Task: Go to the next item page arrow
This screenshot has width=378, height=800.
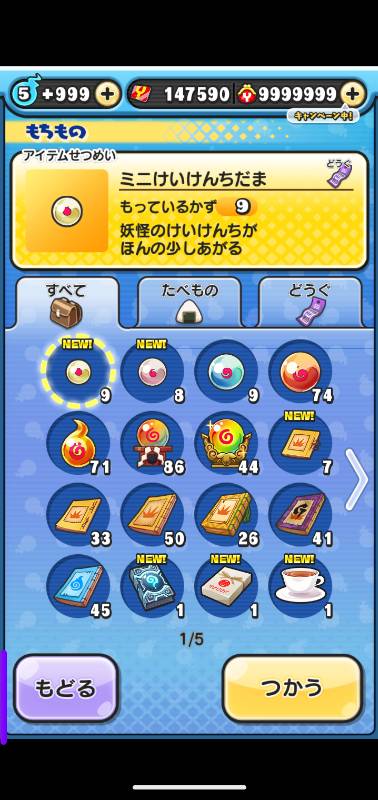Action: click(356, 480)
